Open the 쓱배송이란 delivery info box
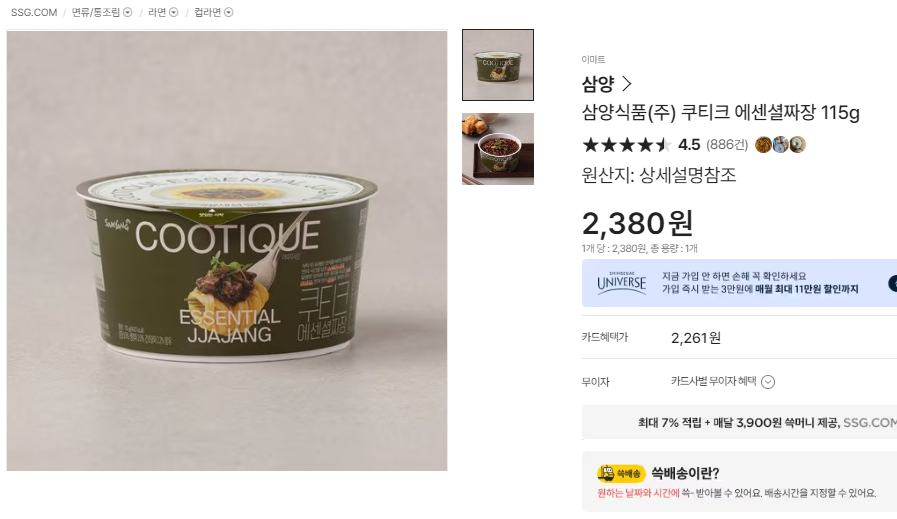 (739, 482)
